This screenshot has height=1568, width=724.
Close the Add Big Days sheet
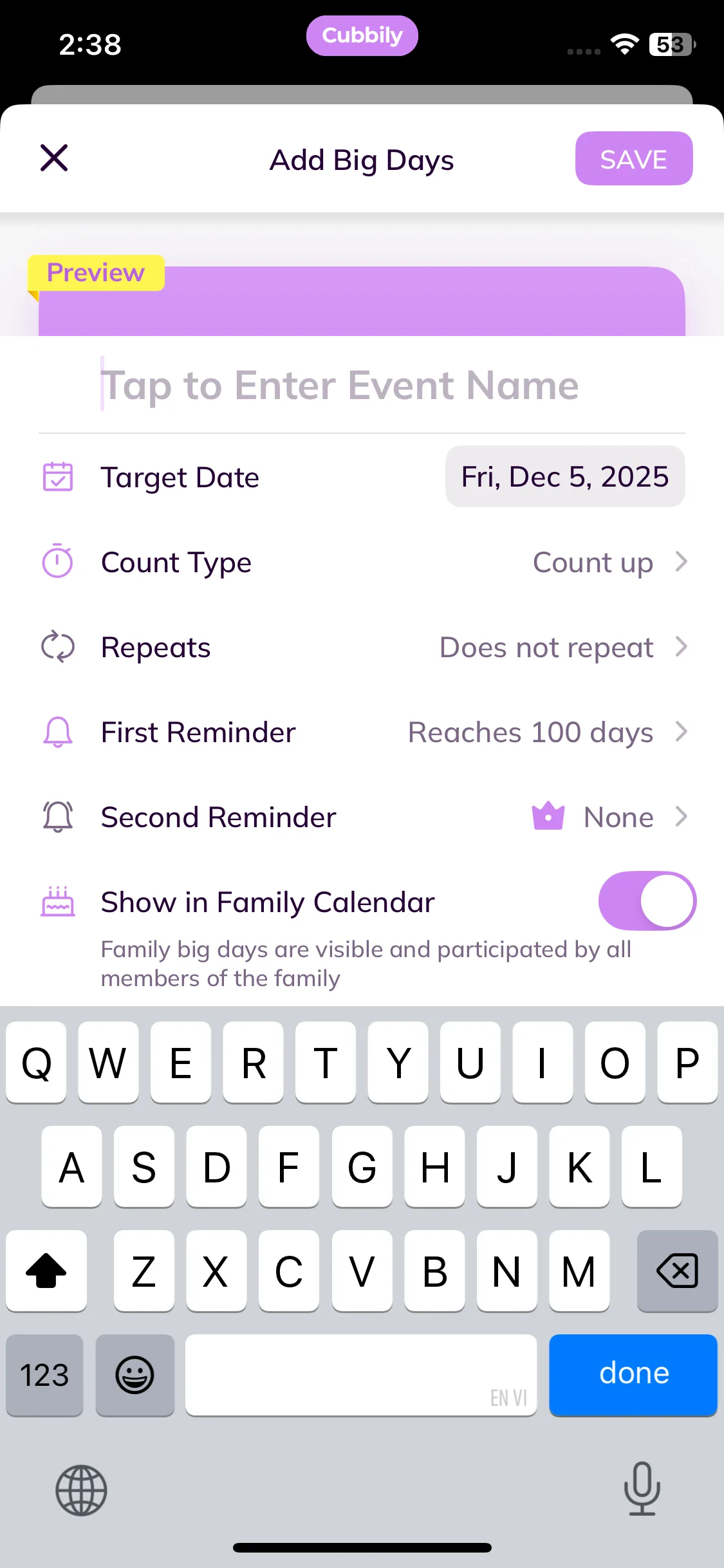tap(54, 158)
